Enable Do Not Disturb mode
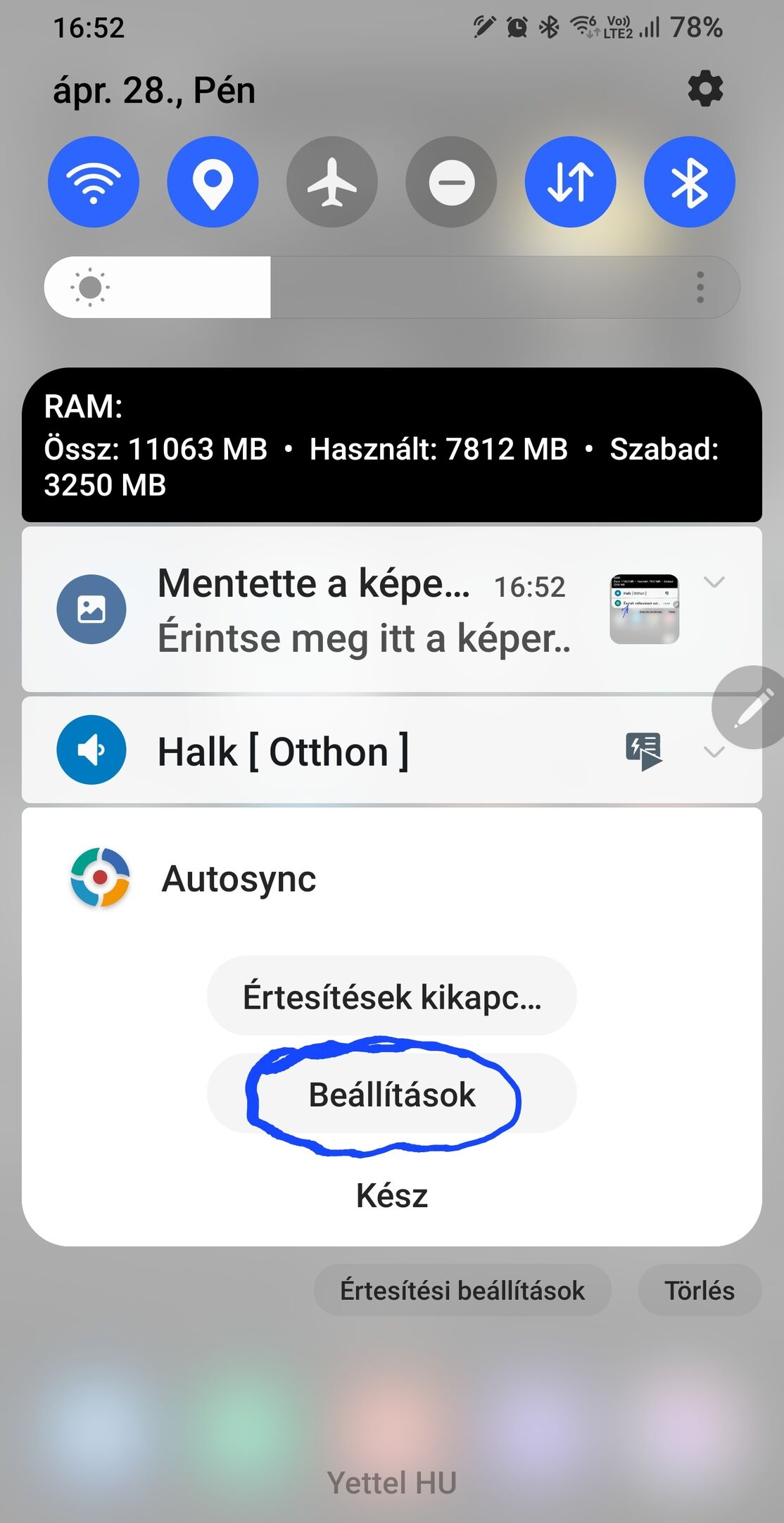Screen dimensions: 784x1523 coord(451,182)
